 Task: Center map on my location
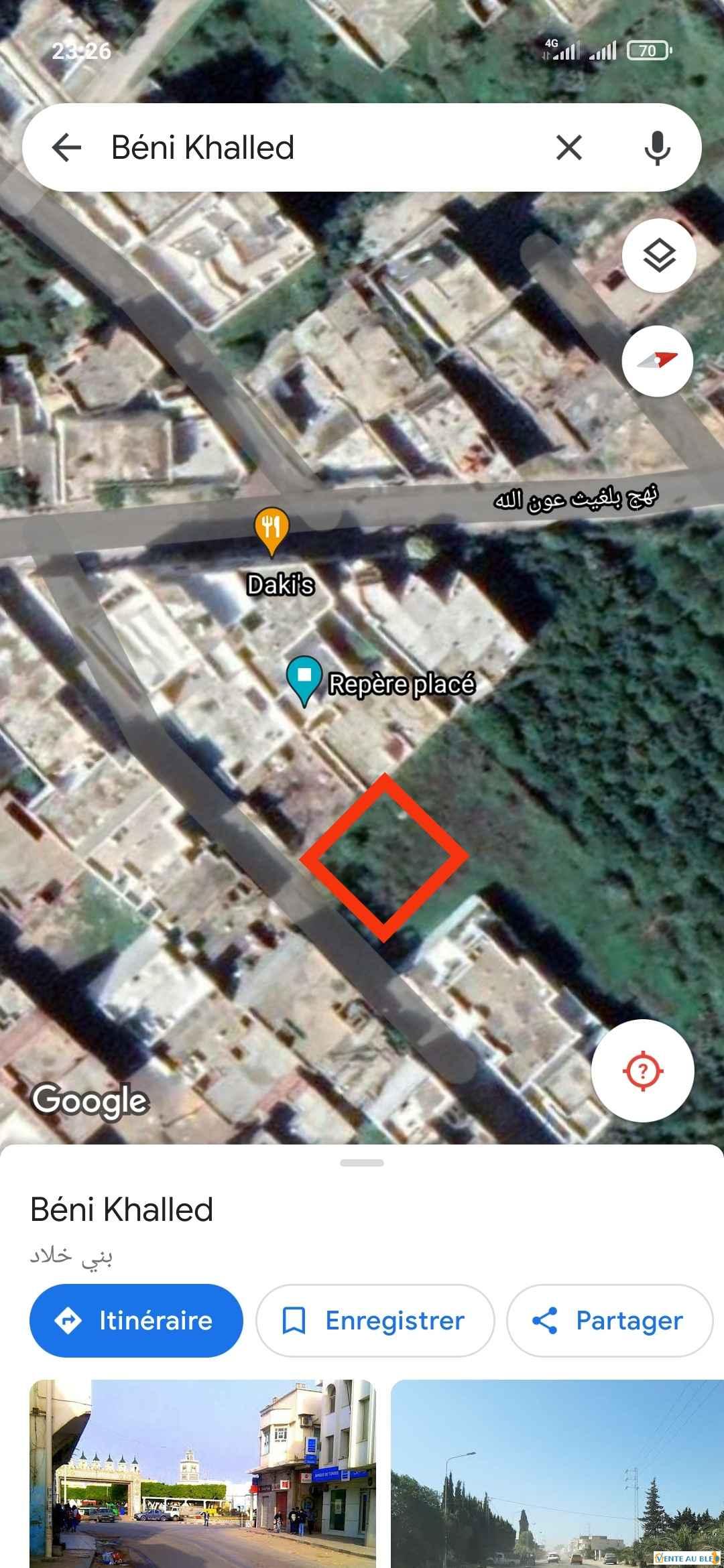tap(642, 1070)
